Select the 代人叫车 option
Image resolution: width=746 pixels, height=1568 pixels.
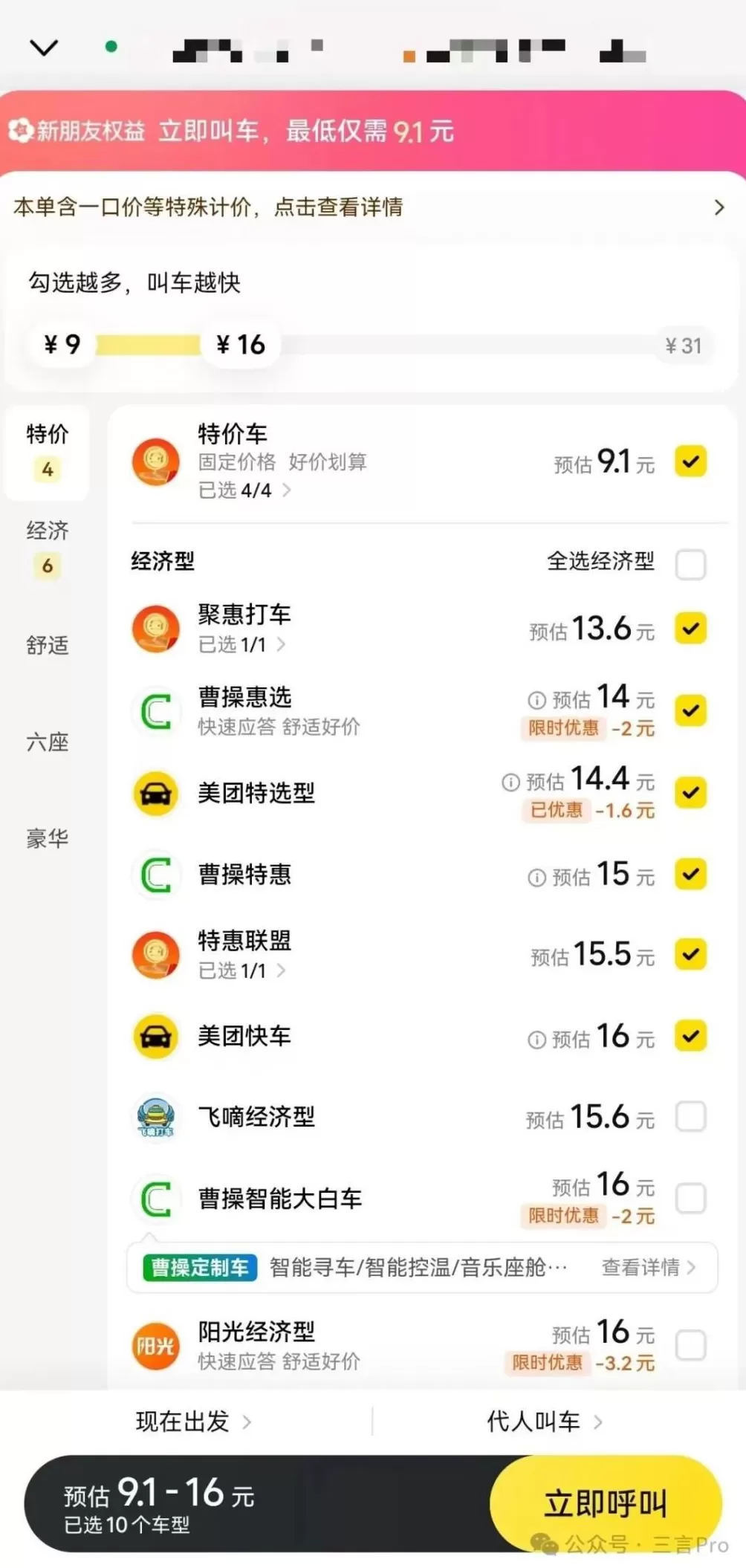coord(533,1422)
